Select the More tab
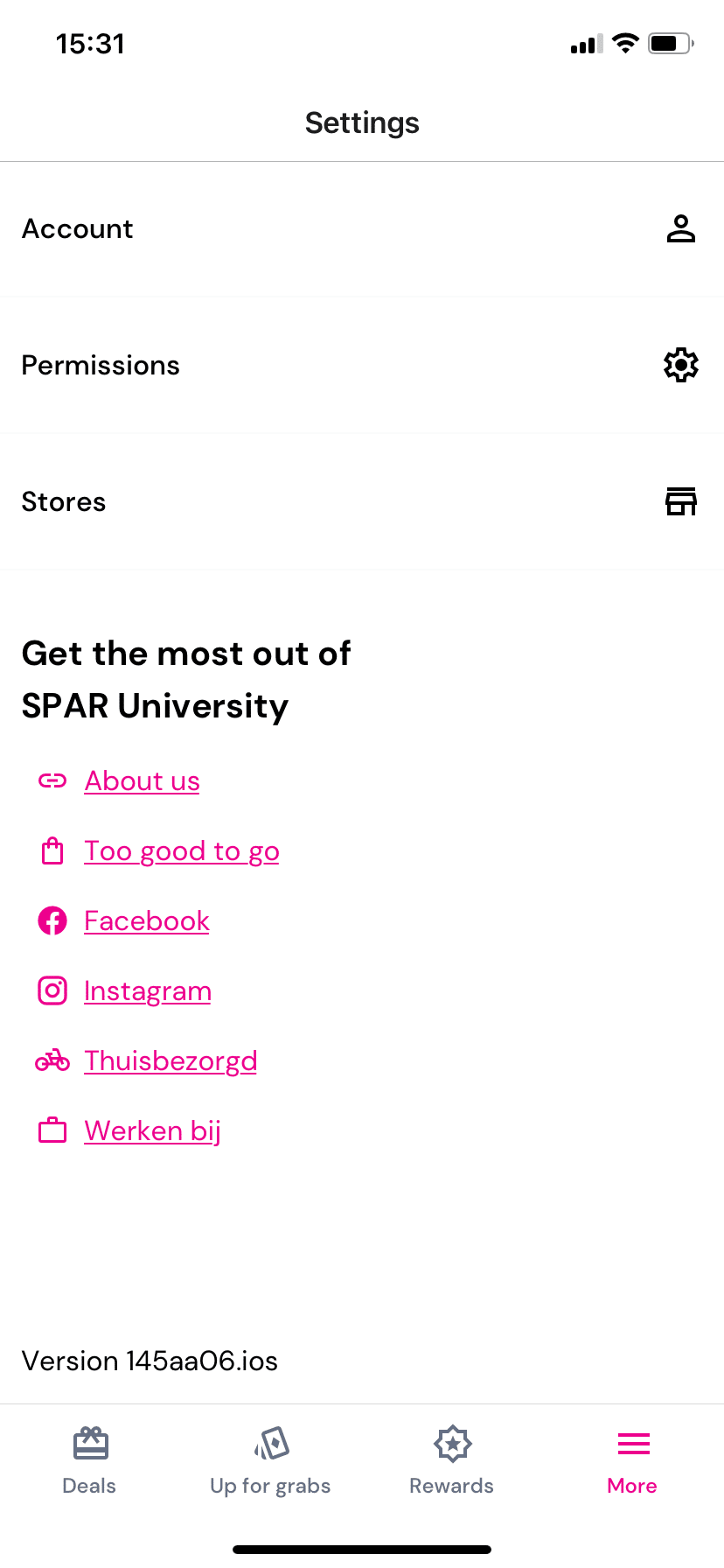This screenshot has width=724, height=1568. [632, 1460]
